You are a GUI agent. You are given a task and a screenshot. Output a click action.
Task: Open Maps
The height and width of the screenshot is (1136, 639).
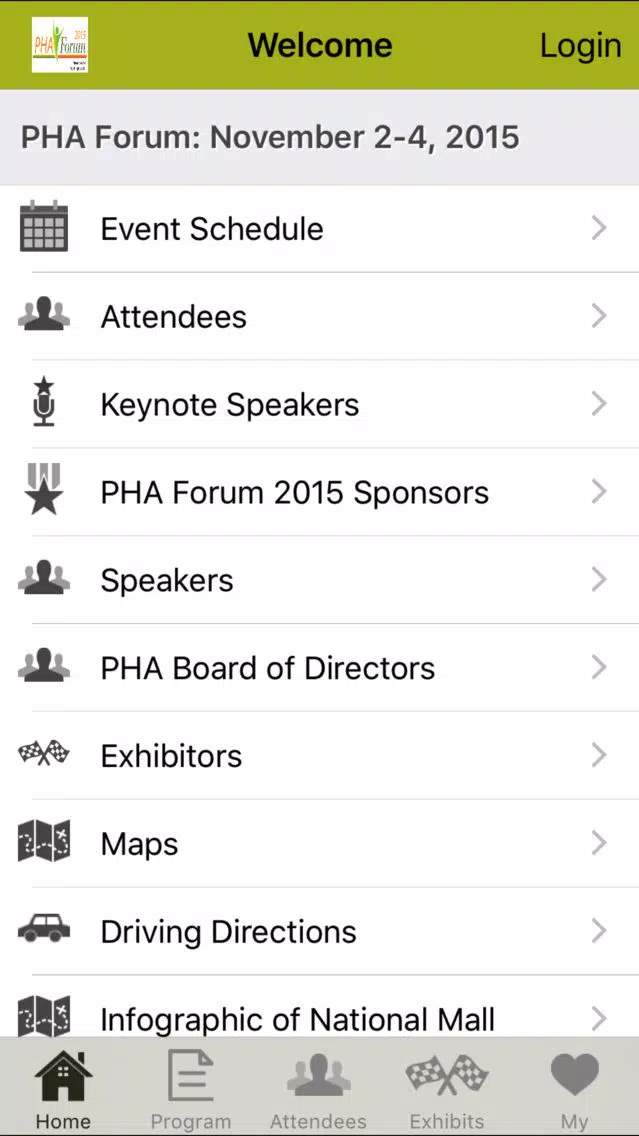pyautogui.click(x=320, y=844)
